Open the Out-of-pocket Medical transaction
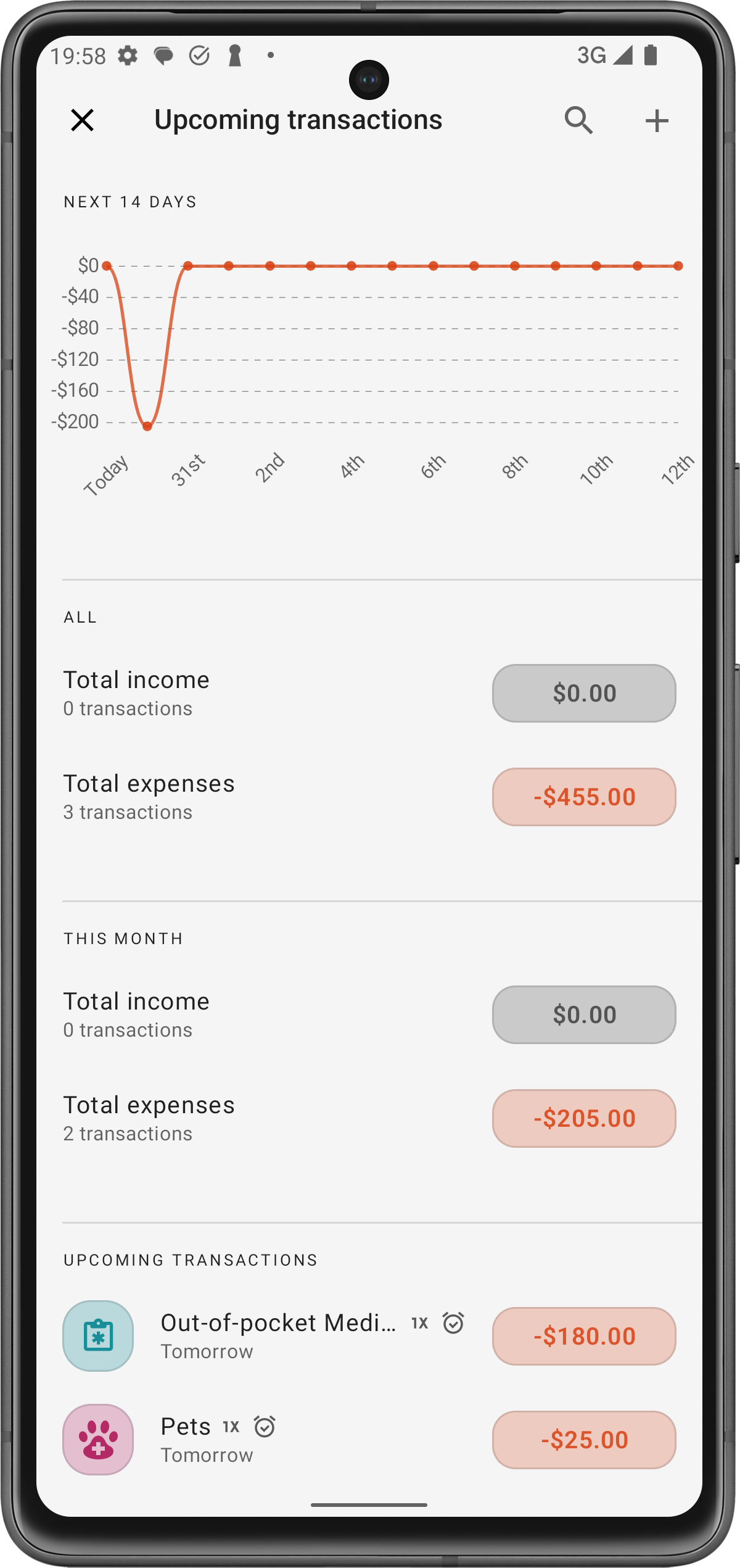 [279, 1335]
